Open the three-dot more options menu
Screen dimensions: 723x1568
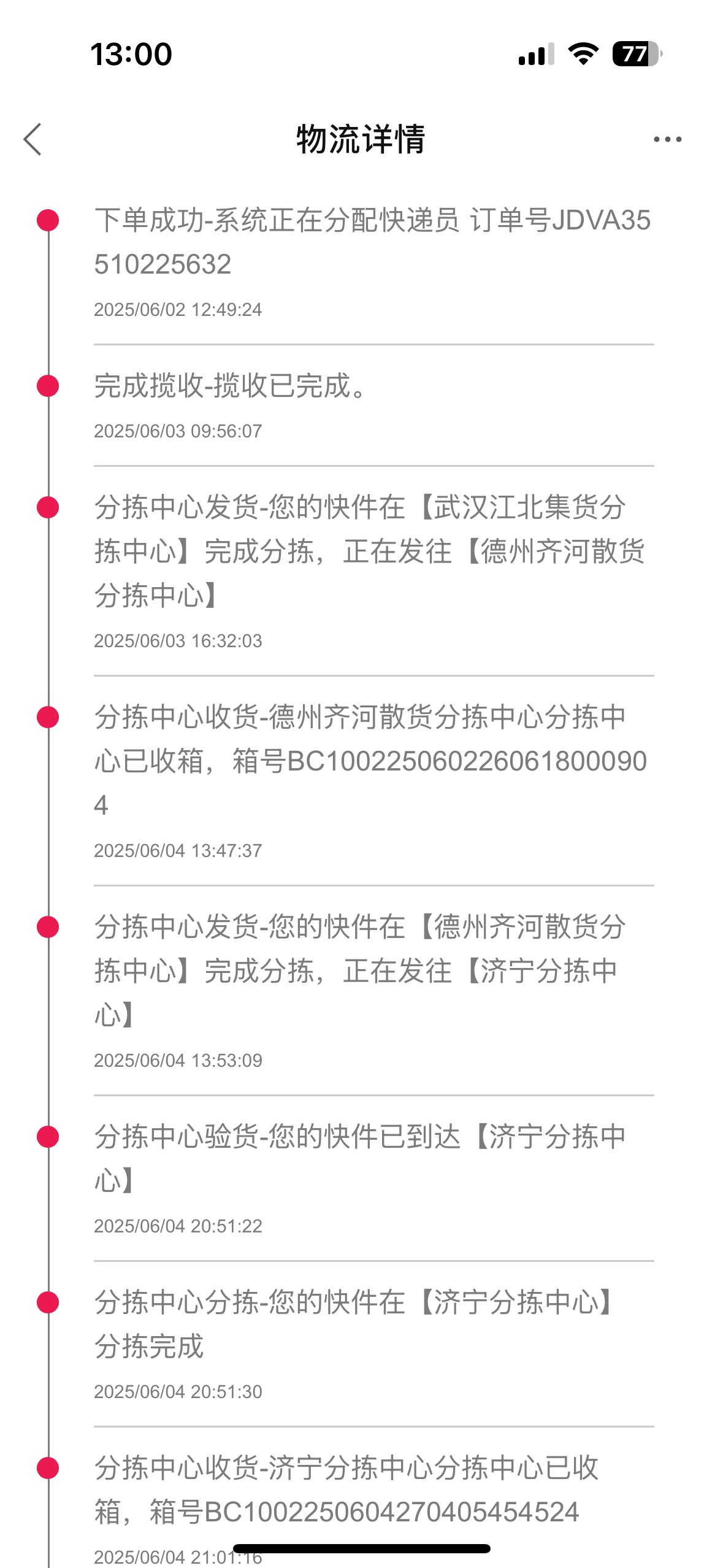[667, 139]
